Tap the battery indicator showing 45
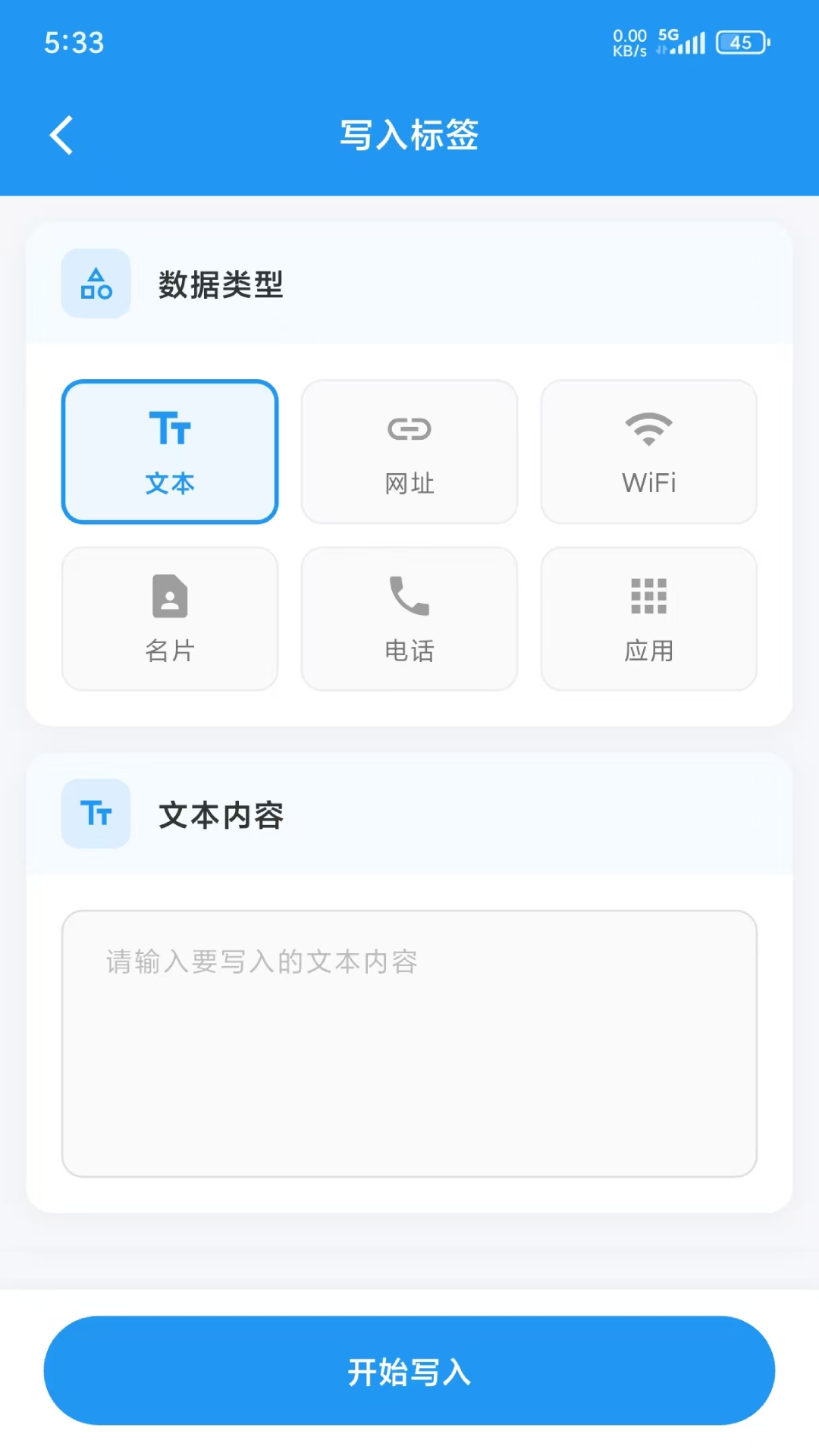The image size is (819, 1456). pos(742,42)
